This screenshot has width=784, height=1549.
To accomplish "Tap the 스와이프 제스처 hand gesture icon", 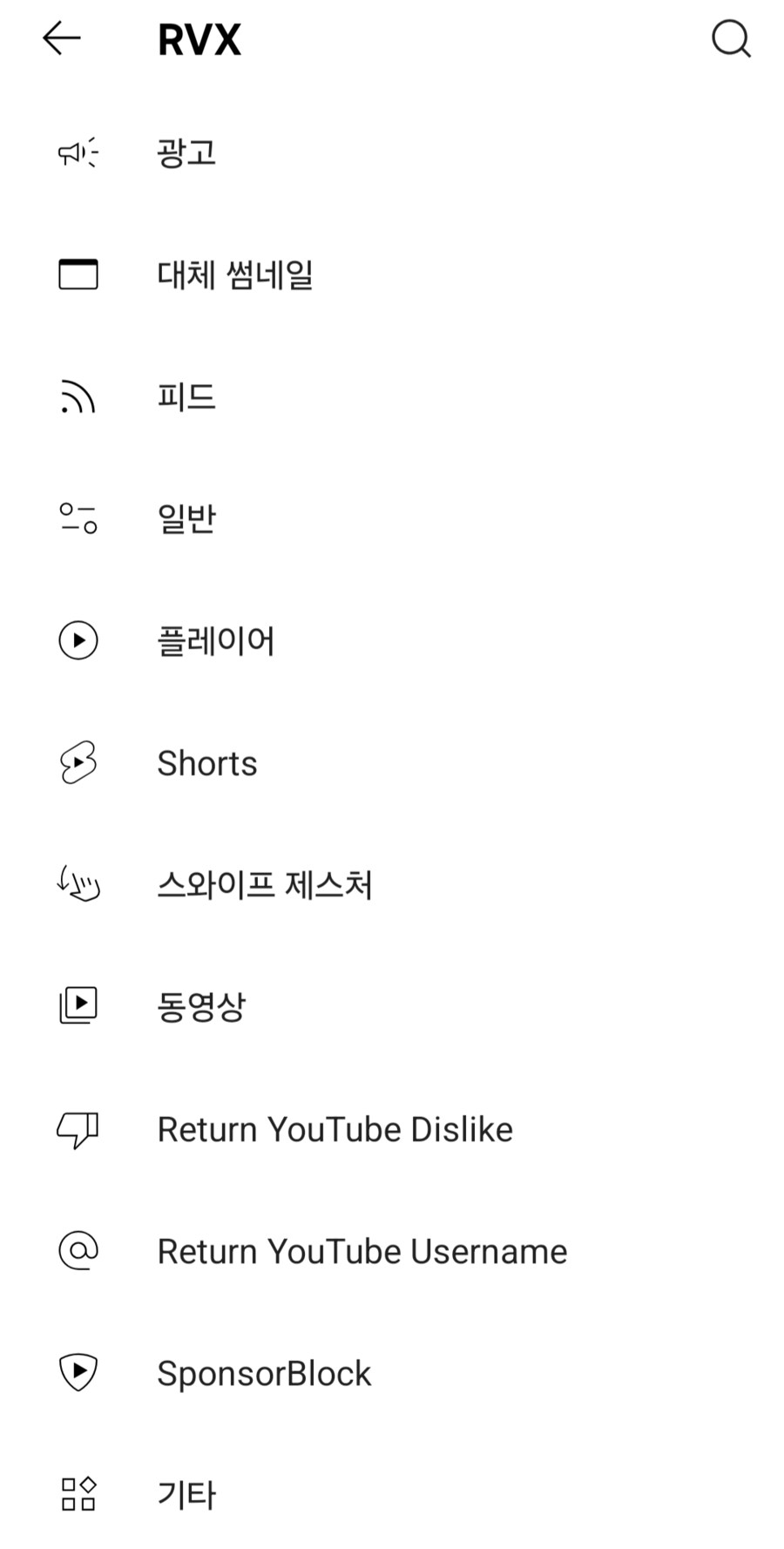I will (78, 884).
